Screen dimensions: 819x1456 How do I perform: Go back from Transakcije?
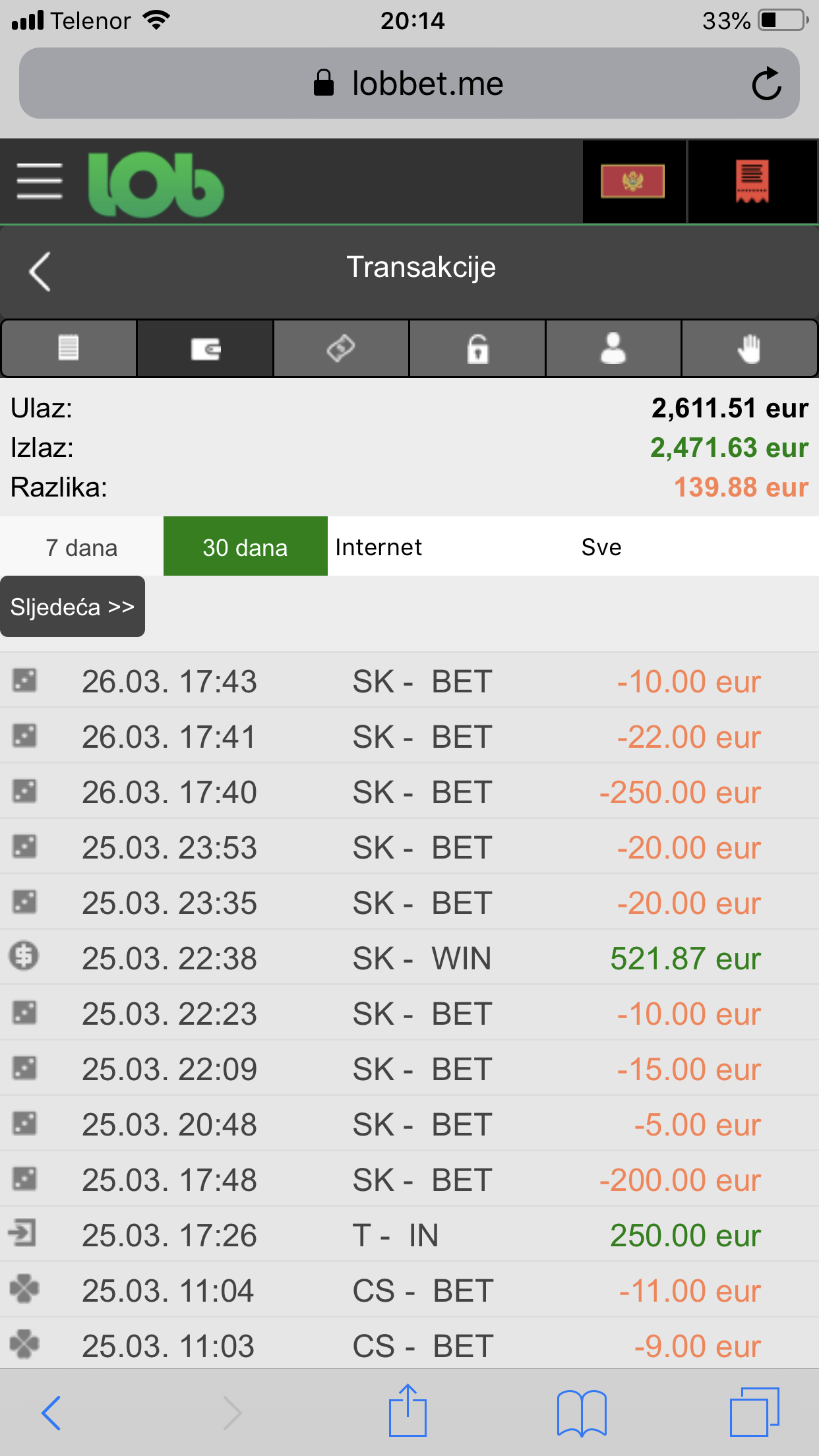(40, 271)
